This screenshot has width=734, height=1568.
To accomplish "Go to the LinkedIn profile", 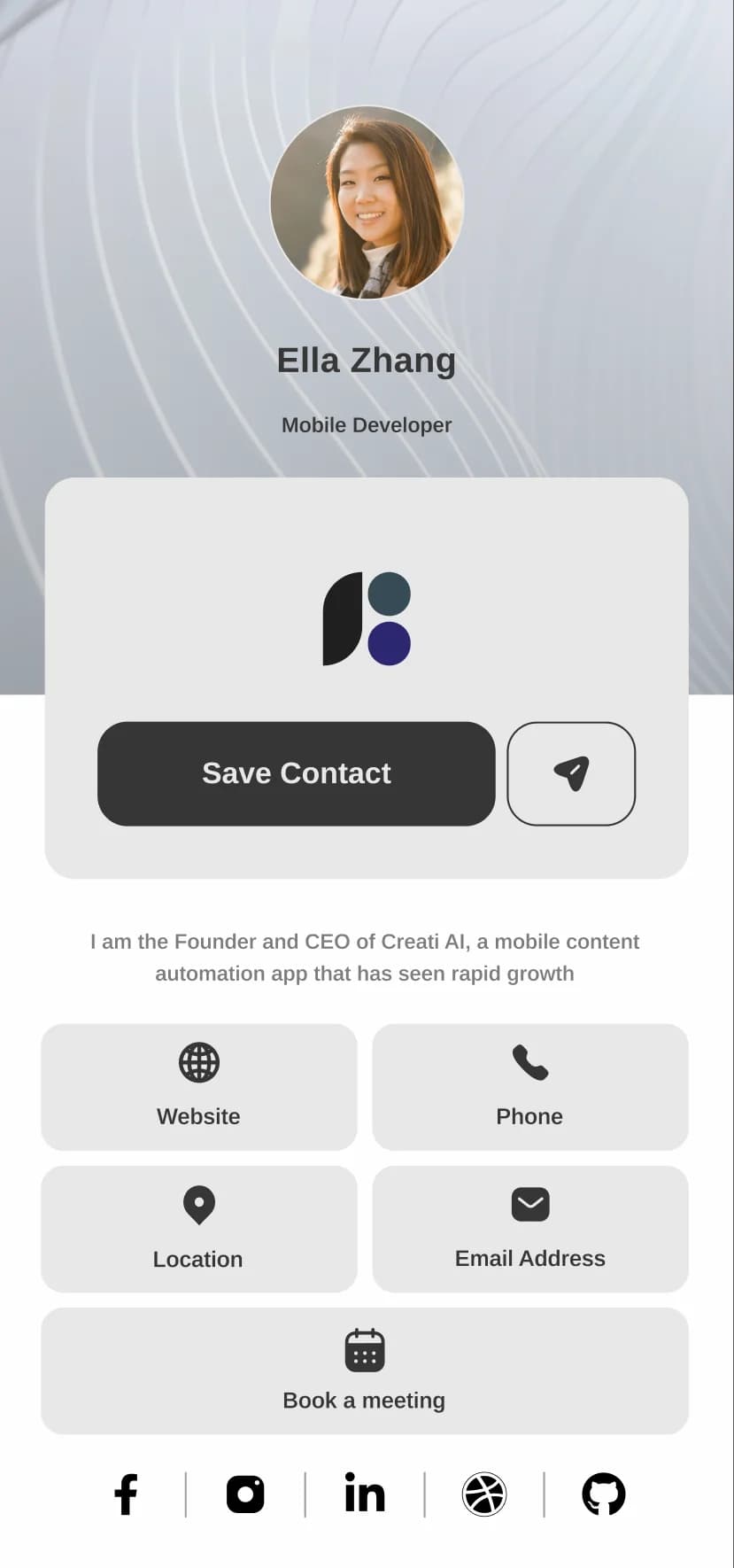I will pyautogui.click(x=365, y=1494).
